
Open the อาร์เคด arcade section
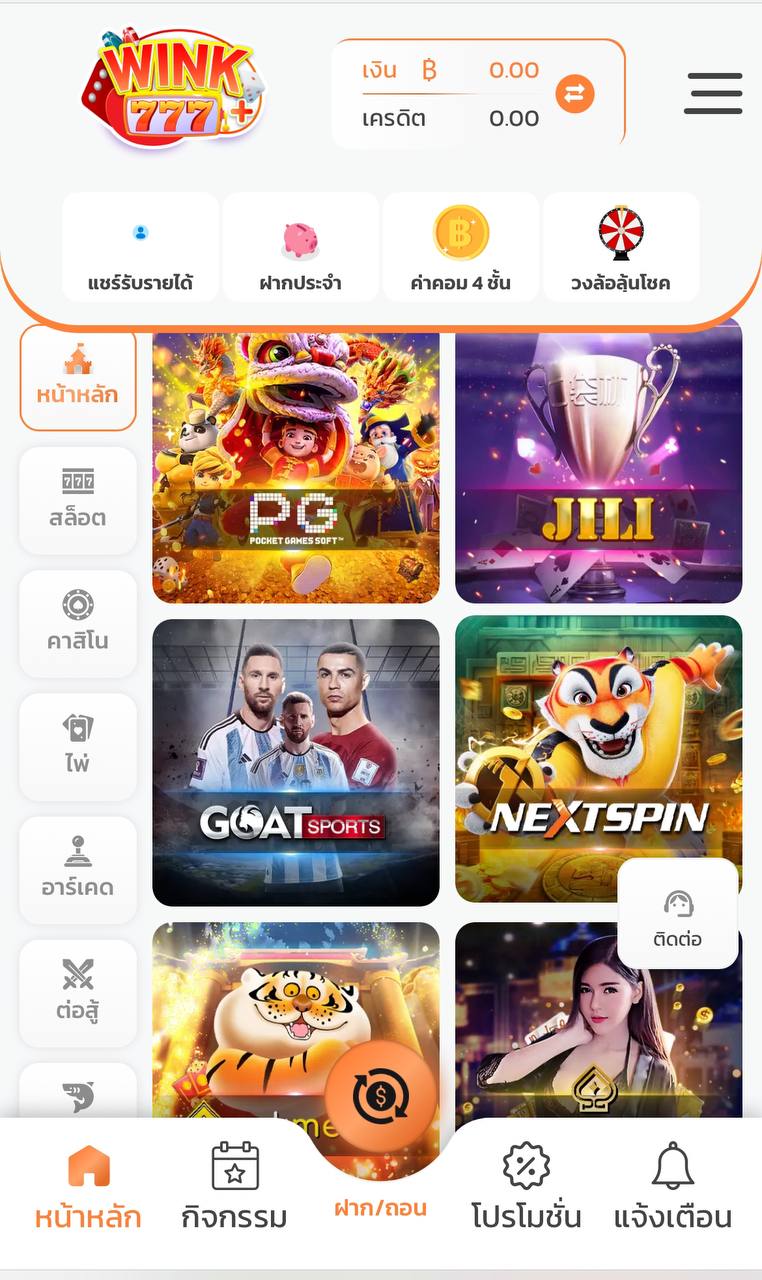coord(78,869)
